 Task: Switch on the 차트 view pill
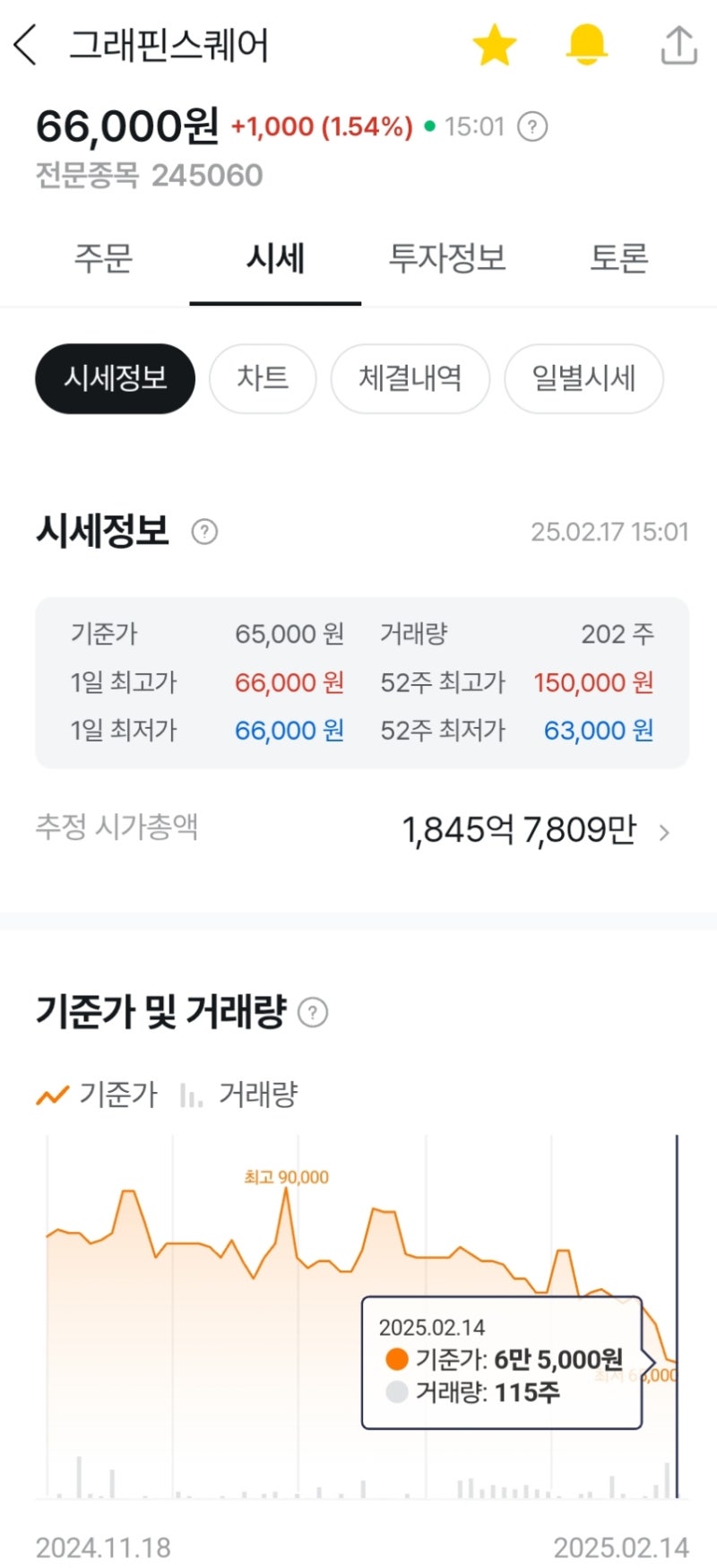click(263, 378)
